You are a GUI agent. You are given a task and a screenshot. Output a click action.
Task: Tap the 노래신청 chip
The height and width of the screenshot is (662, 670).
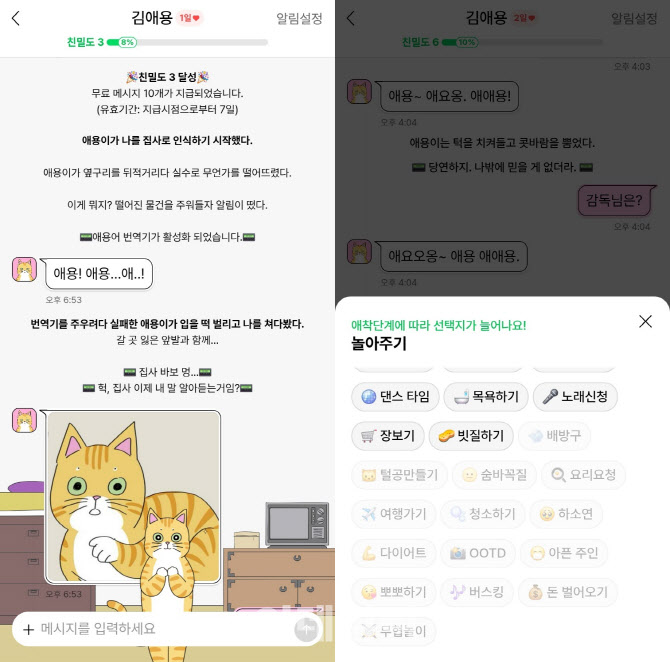click(575, 397)
